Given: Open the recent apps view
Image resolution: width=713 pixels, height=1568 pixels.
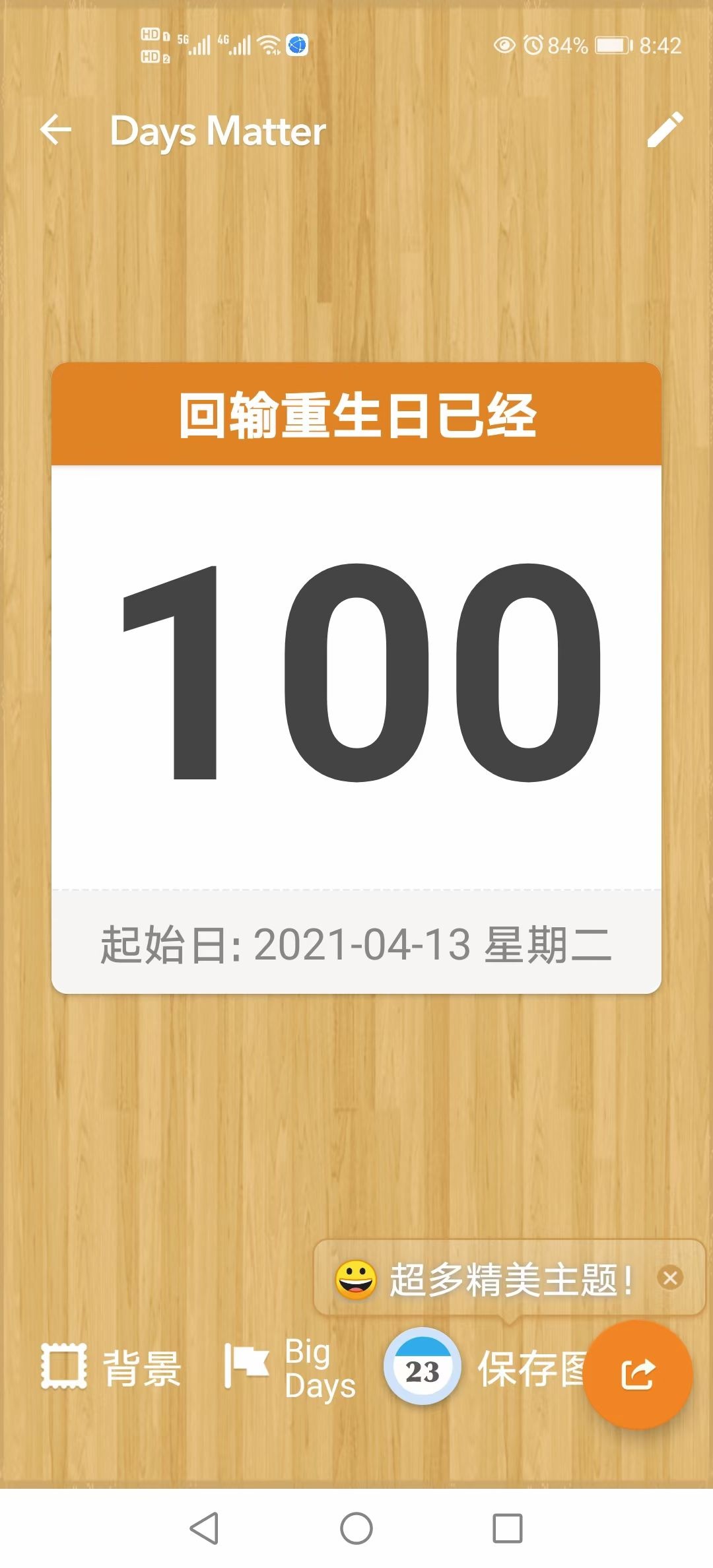Looking at the screenshot, I should point(507,1528).
